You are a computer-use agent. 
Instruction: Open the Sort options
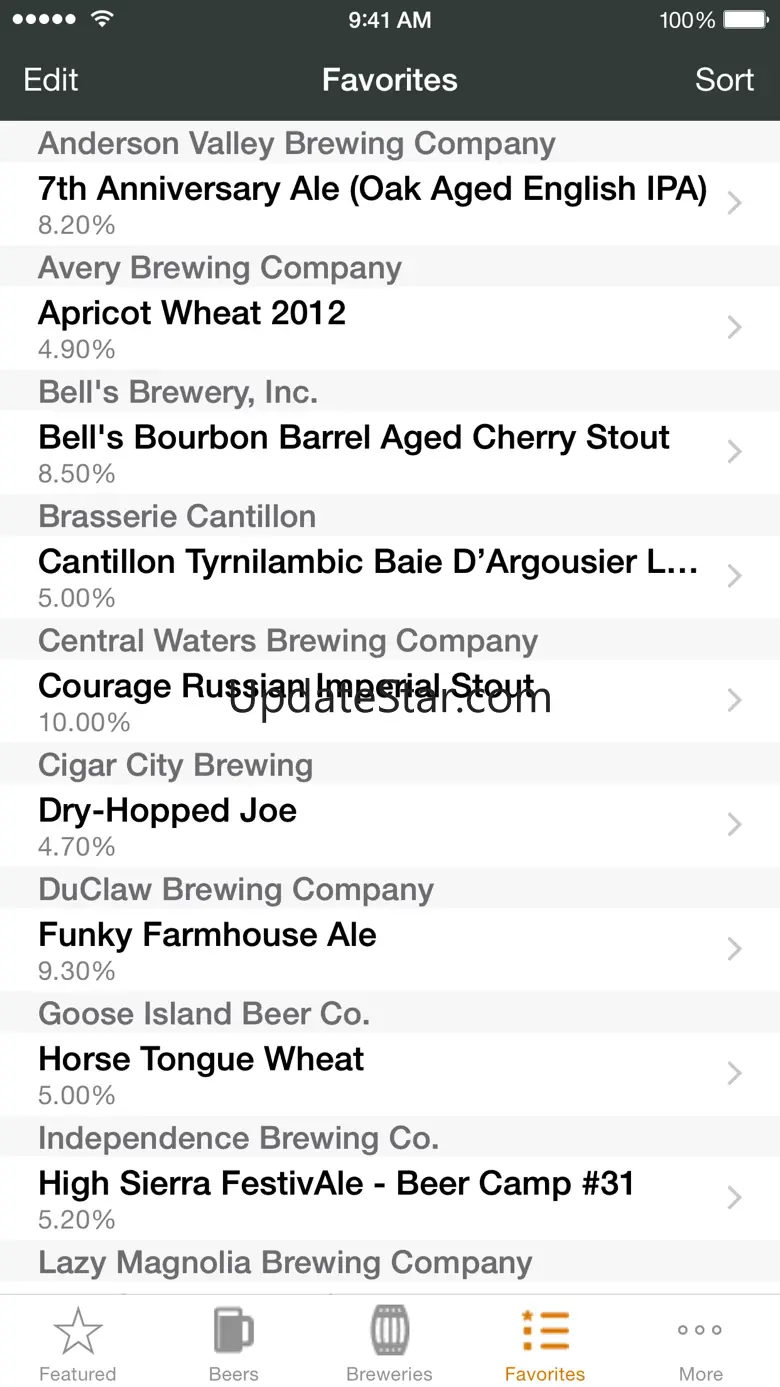coord(724,80)
